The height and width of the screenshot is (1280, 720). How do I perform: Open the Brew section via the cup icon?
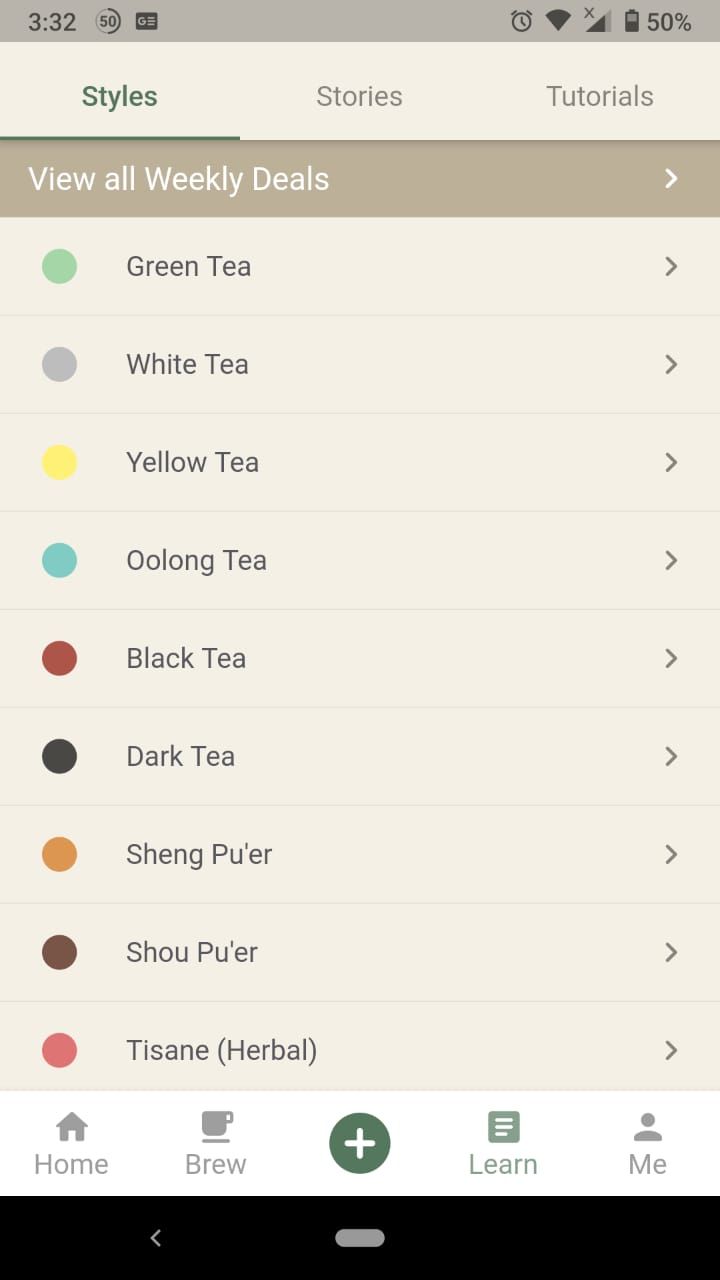(215, 1140)
